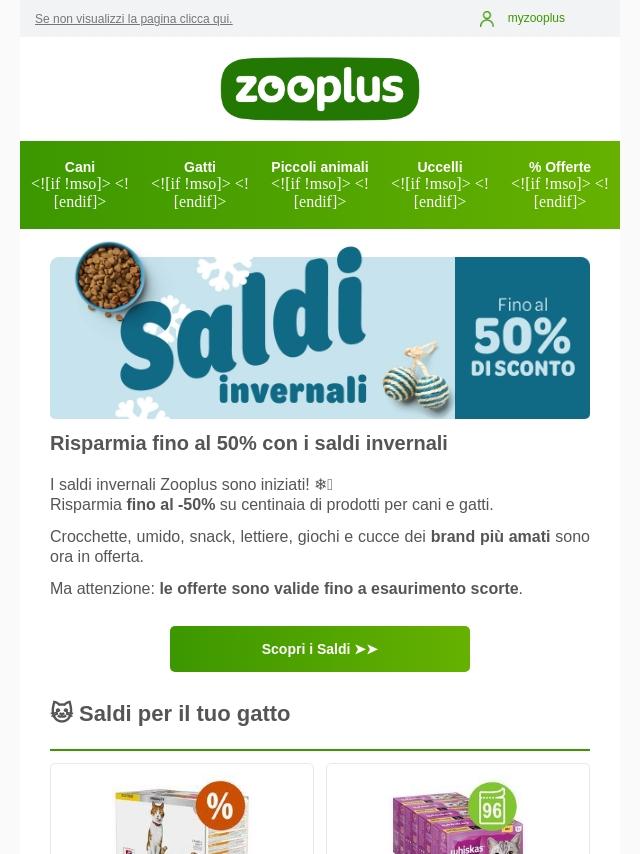Open the 'clicca qui' view-in-browser link
This screenshot has width=640, height=854.
(133, 19)
